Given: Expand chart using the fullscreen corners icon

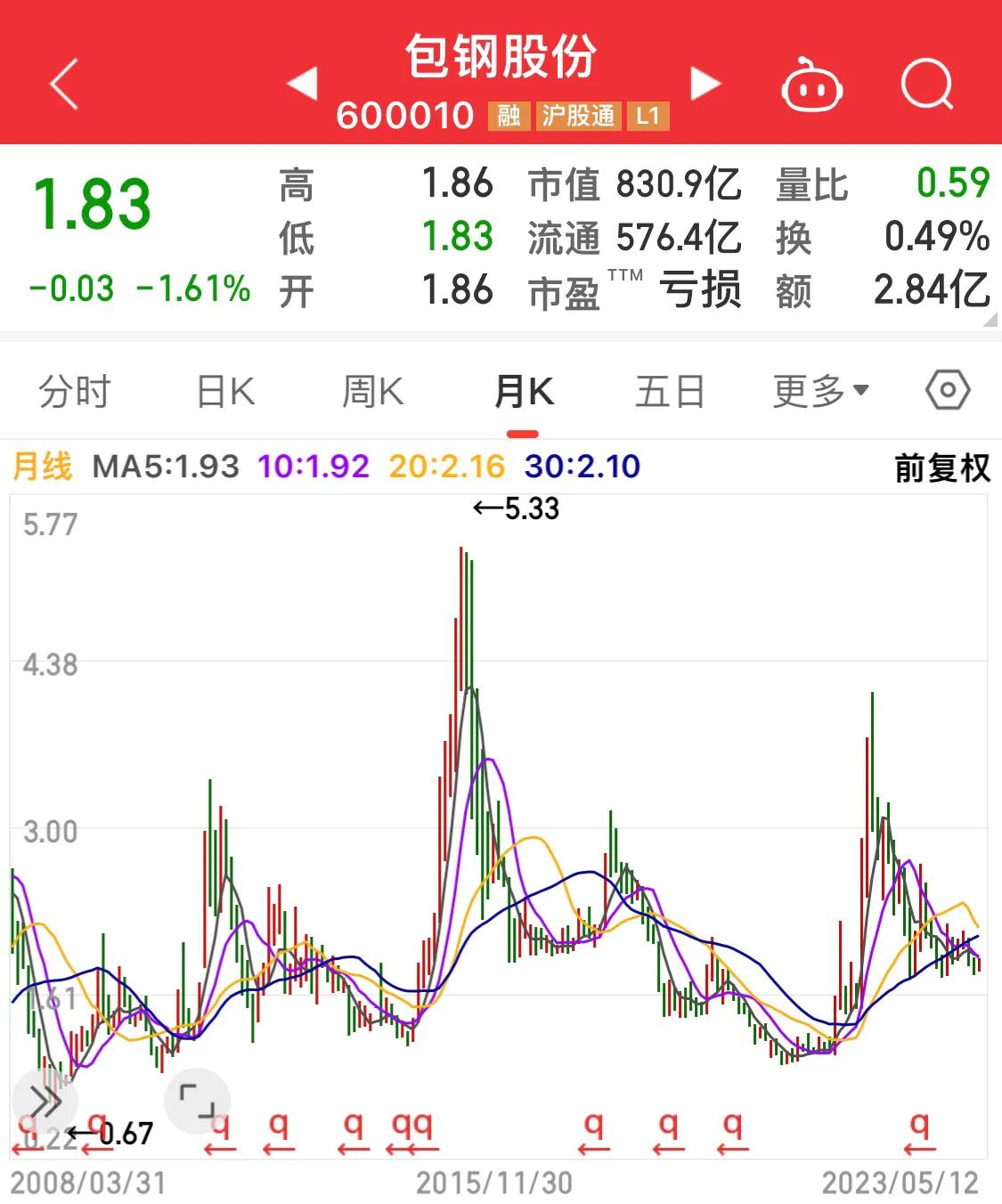Looking at the screenshot, I should coord(197,1102).
